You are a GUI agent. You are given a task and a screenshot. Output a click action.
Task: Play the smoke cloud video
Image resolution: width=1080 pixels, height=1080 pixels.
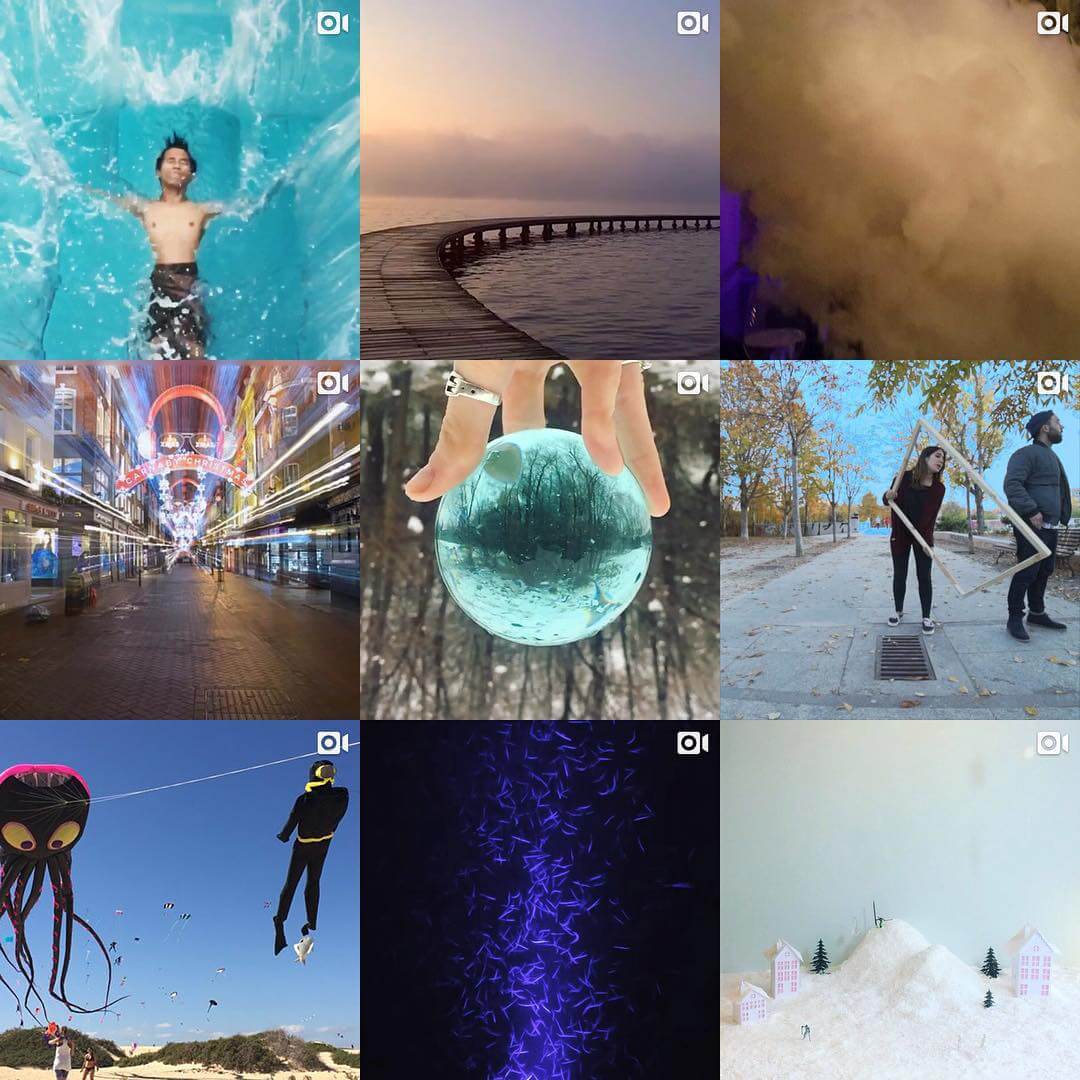pos(900,180)
